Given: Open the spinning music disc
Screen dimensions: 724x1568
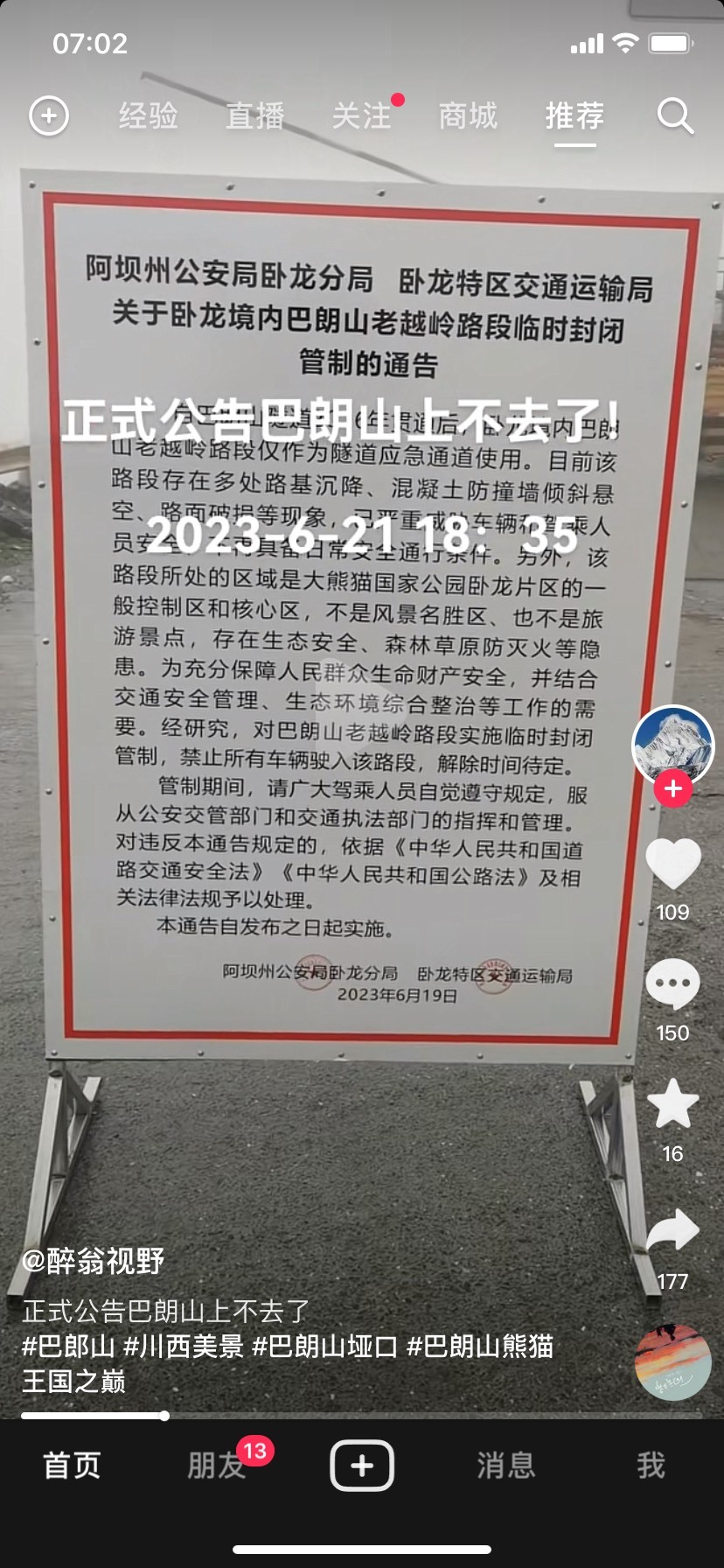Looking at the screenshot, I should [x=673, y=1362].
